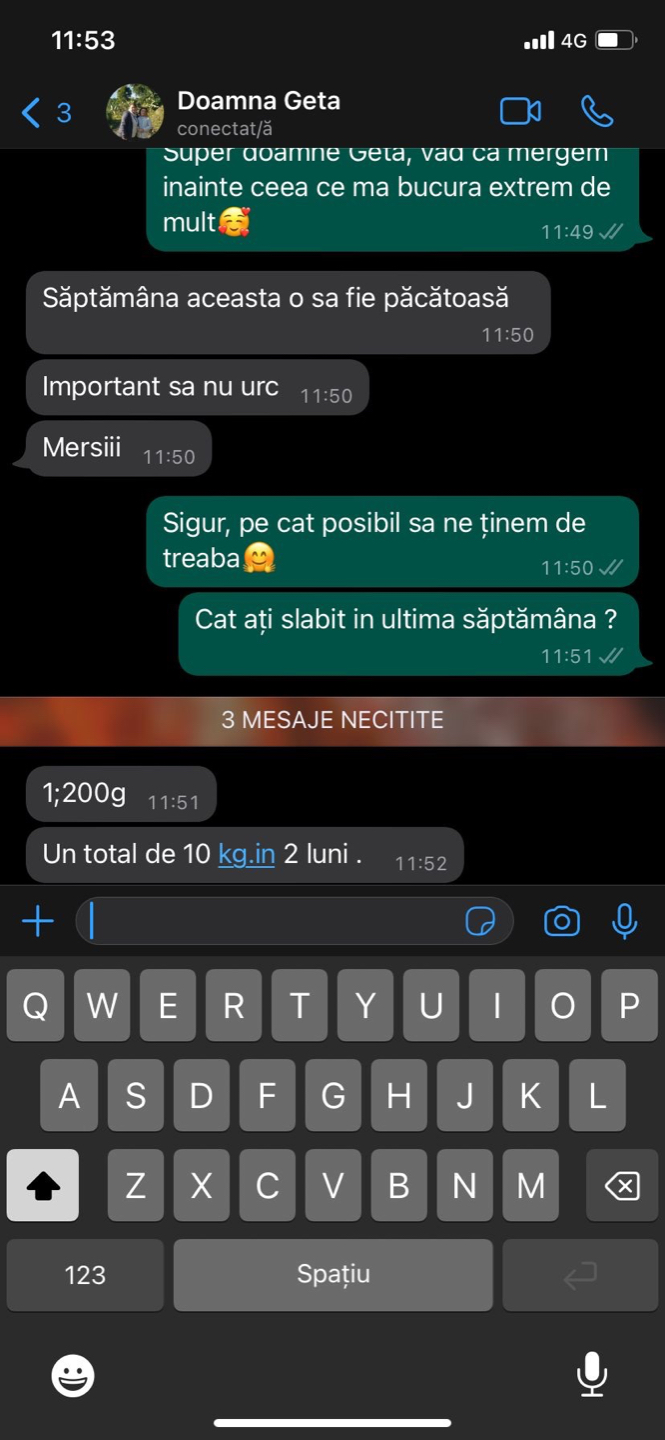Open the camera to send a photo
The image size is (665, 1440).
click(562, 921)
